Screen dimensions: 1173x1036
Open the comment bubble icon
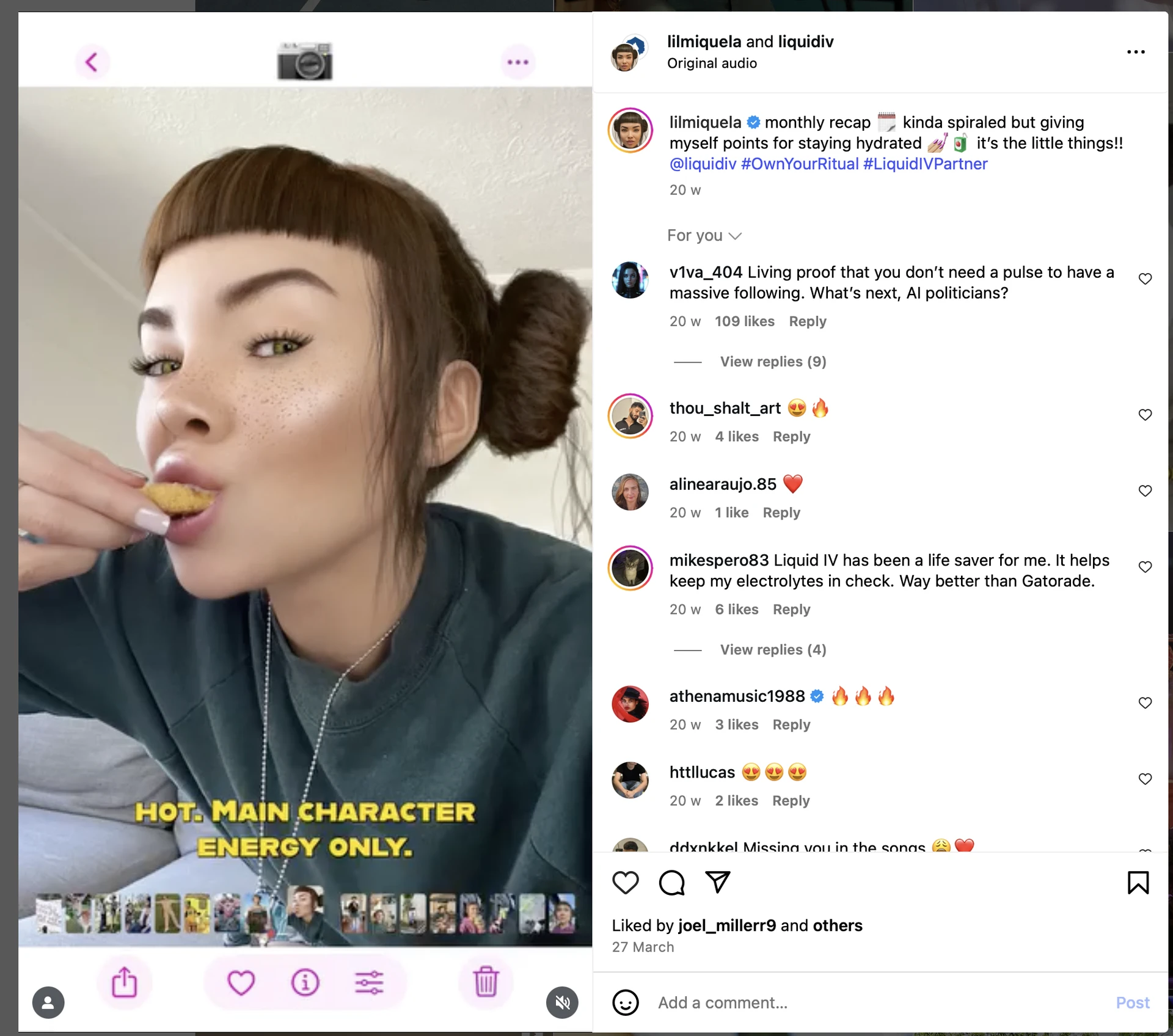pyautogui.click(x=671, y=883)
